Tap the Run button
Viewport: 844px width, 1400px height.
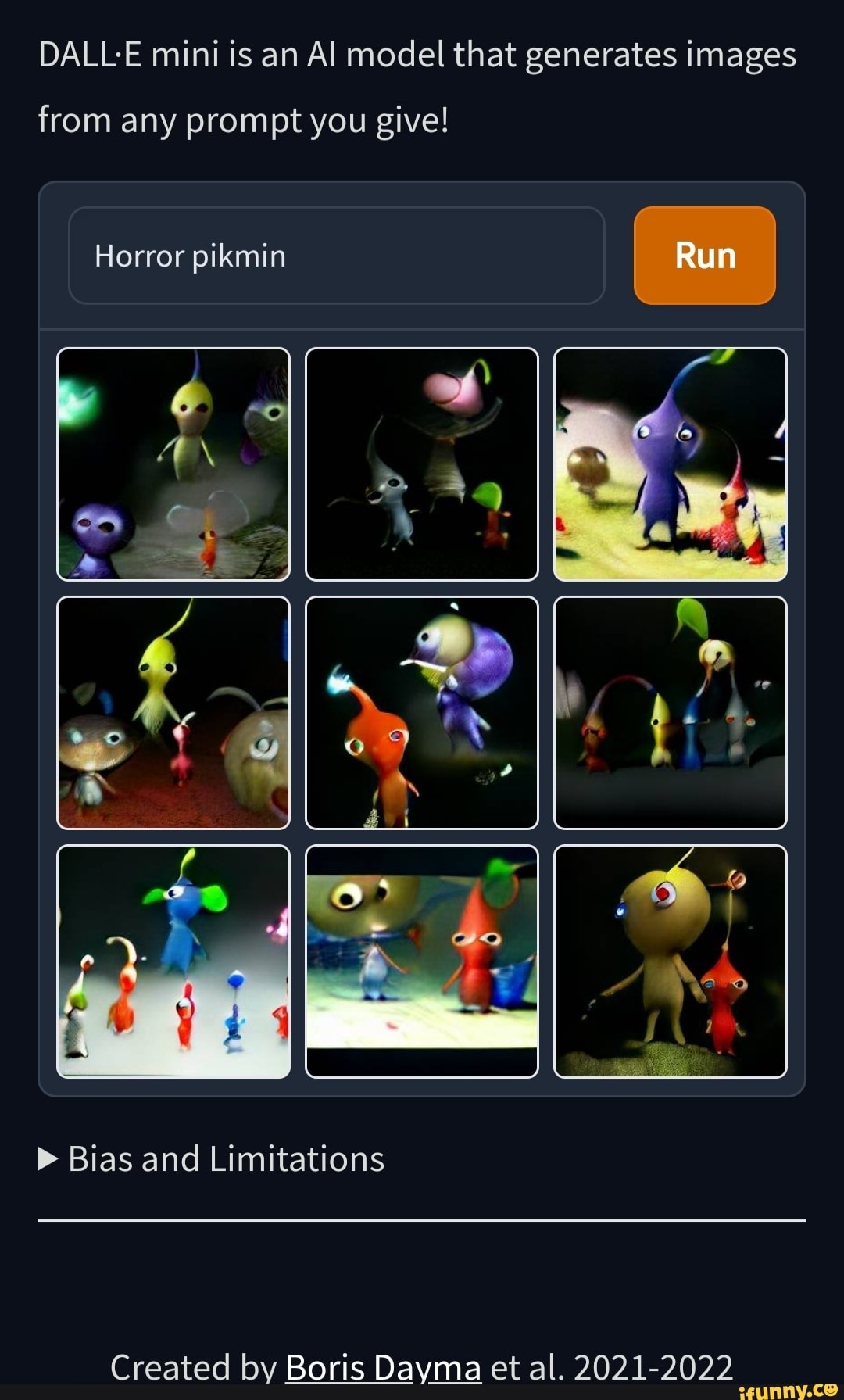coord(704,256)
